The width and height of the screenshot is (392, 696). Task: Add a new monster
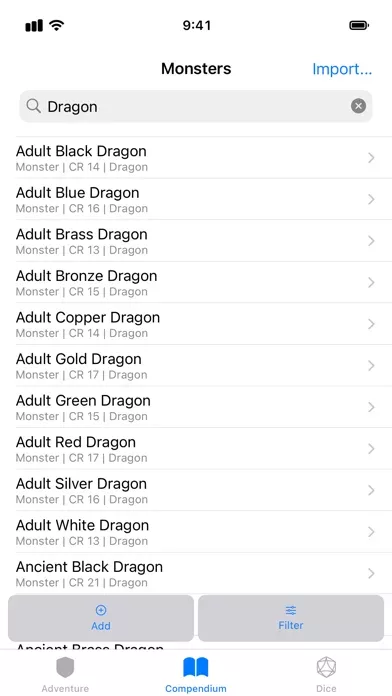[101, 618]
